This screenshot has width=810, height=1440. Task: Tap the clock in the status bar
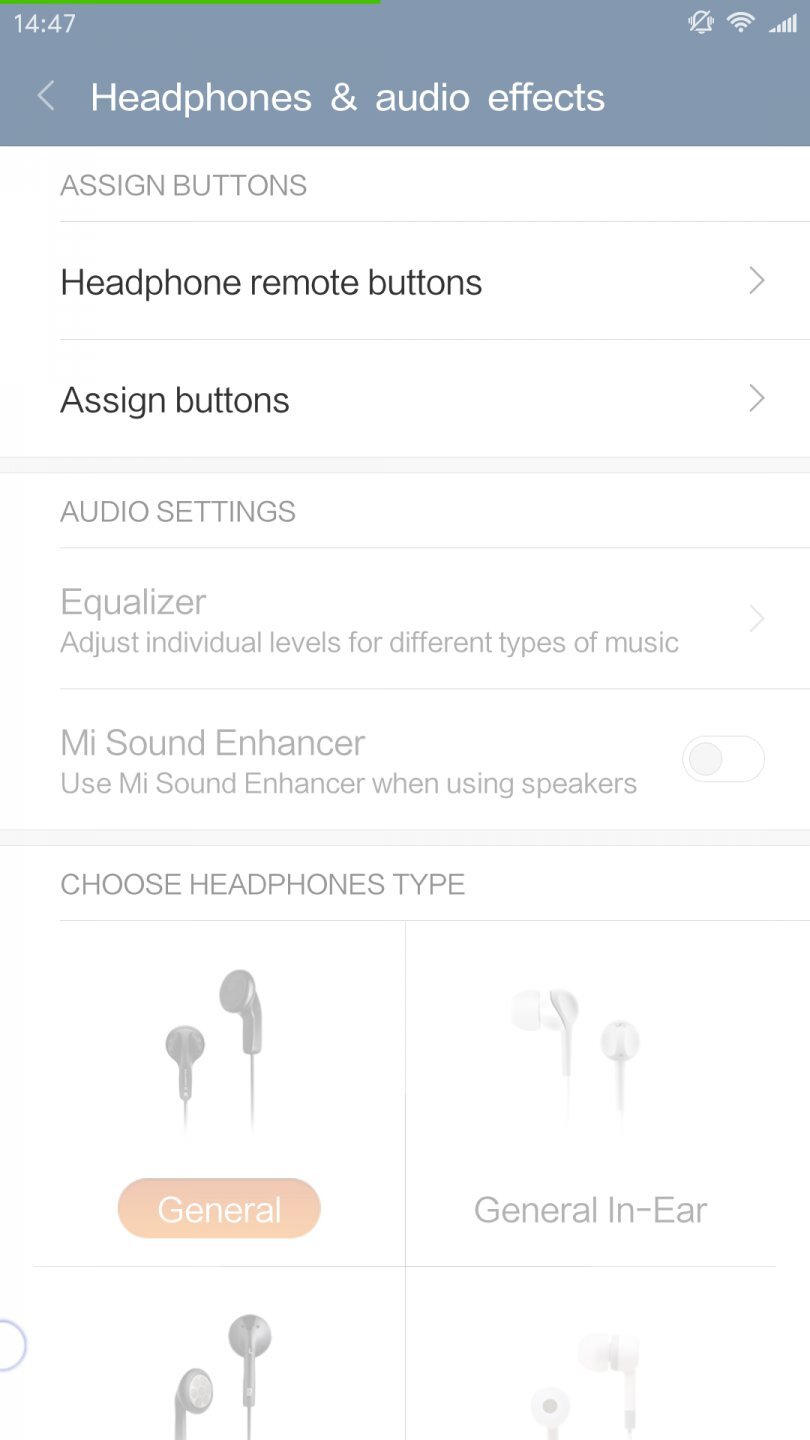tap(42, 22)
